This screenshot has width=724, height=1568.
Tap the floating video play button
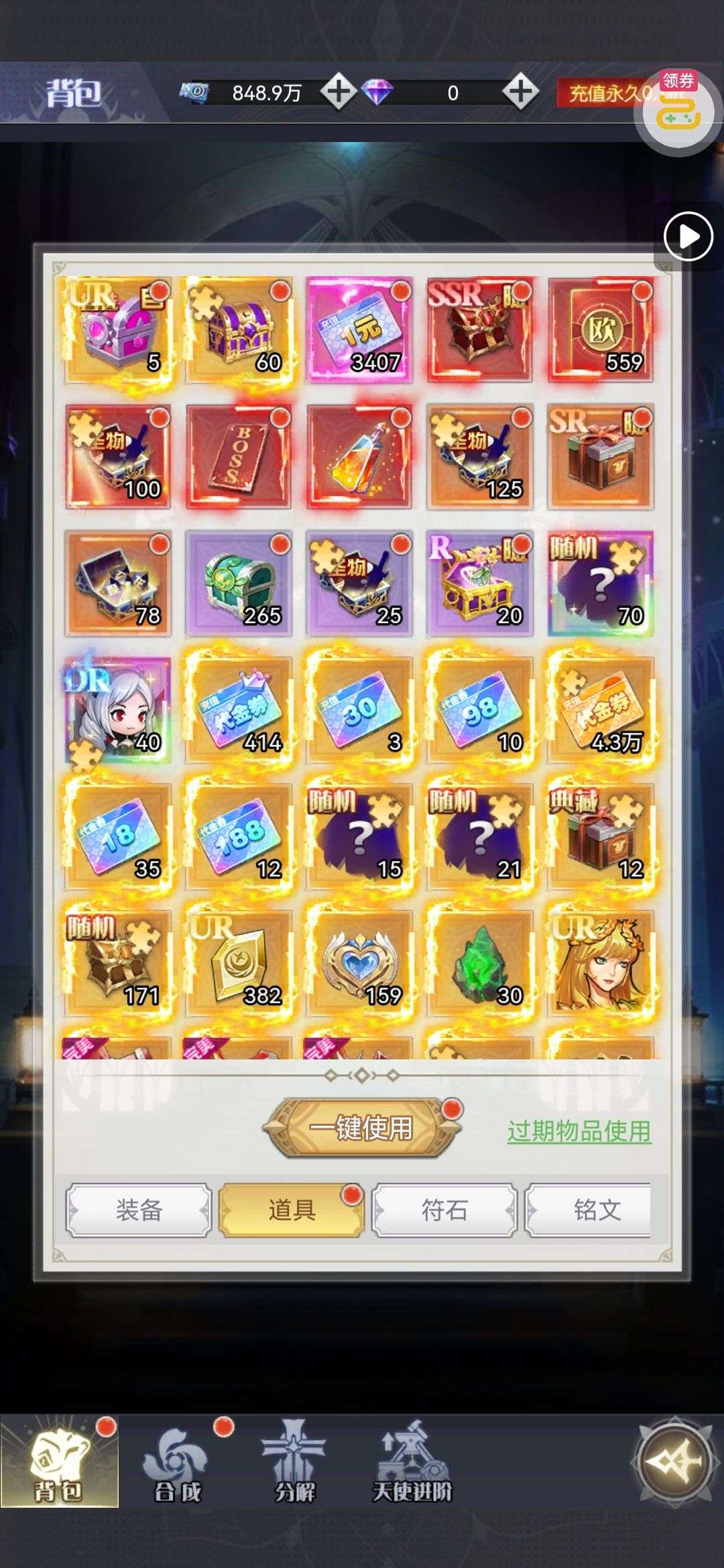point(688,236)
